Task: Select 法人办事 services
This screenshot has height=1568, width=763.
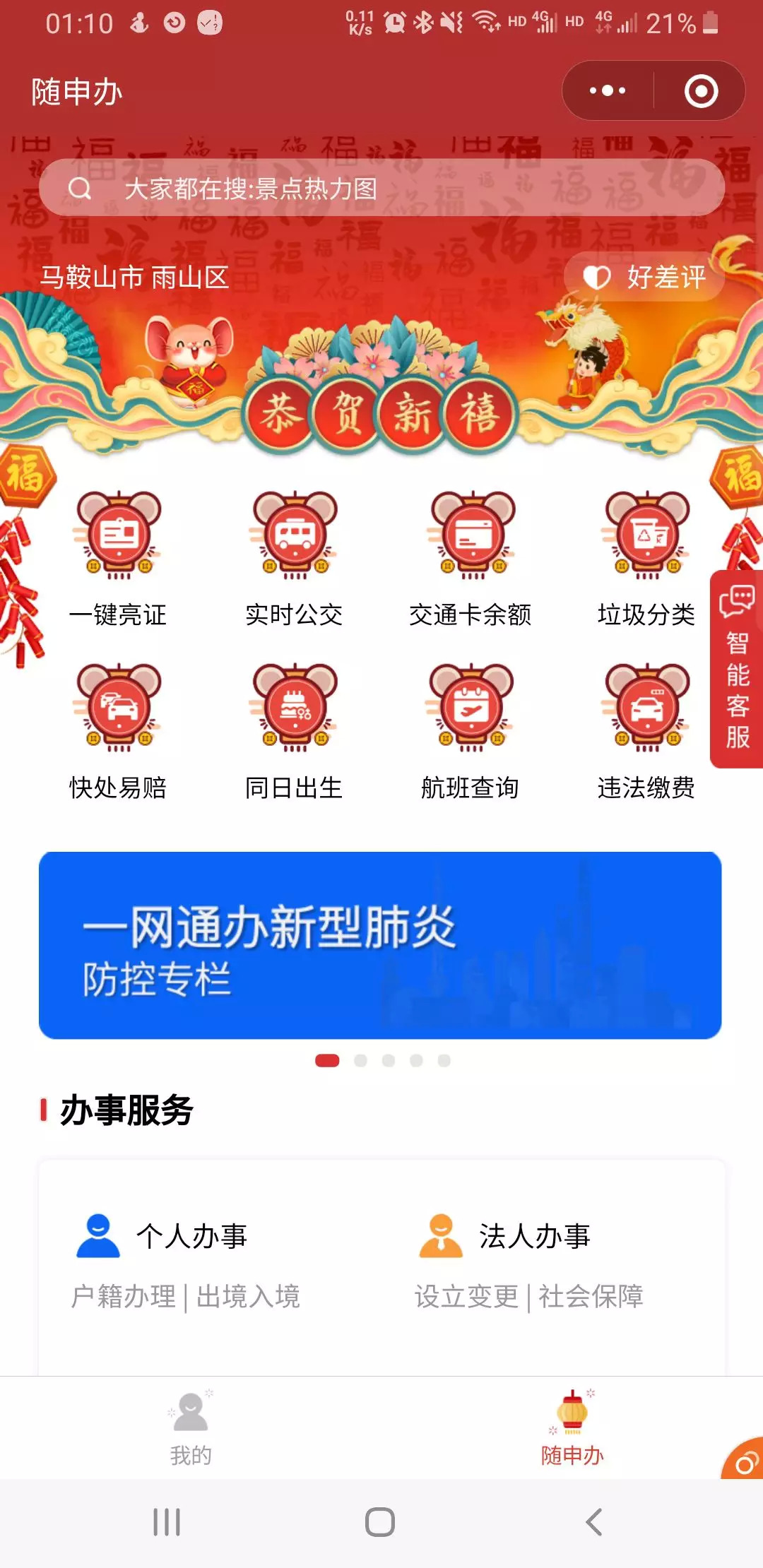Action: pyautogui.click(x=528, y=1261)
